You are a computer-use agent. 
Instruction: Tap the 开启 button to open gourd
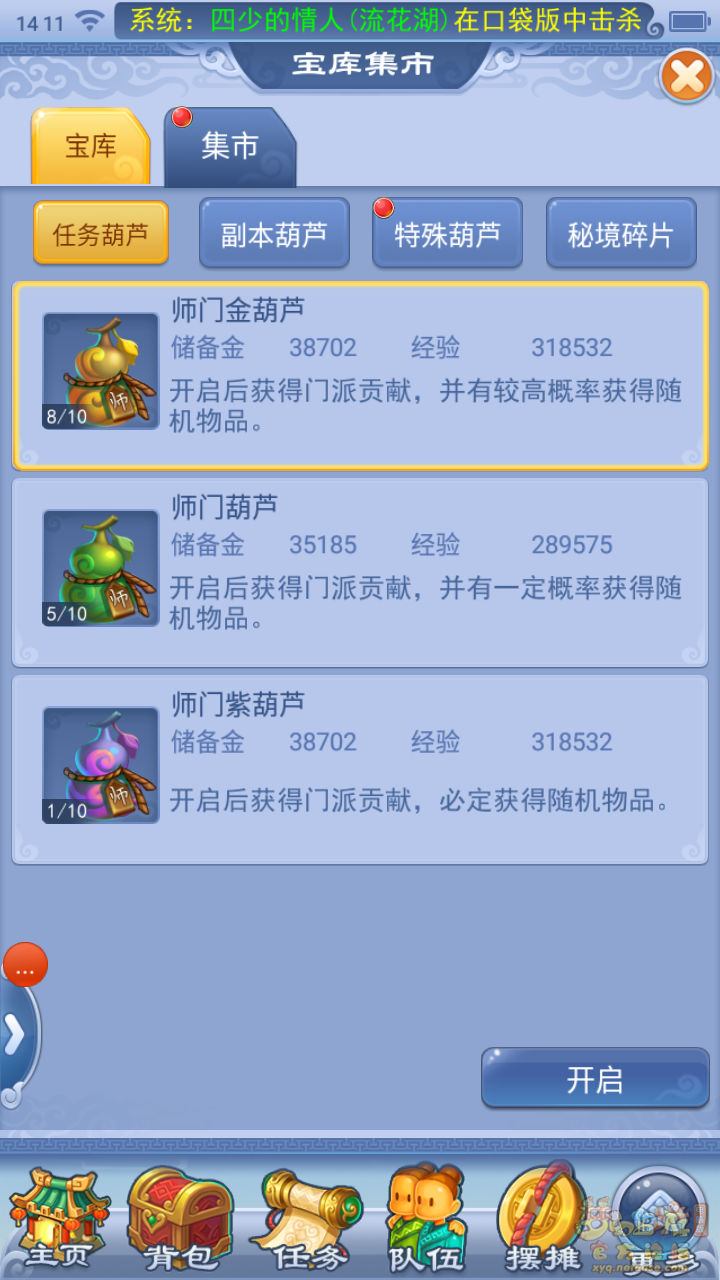click(x=595, y=1079)
